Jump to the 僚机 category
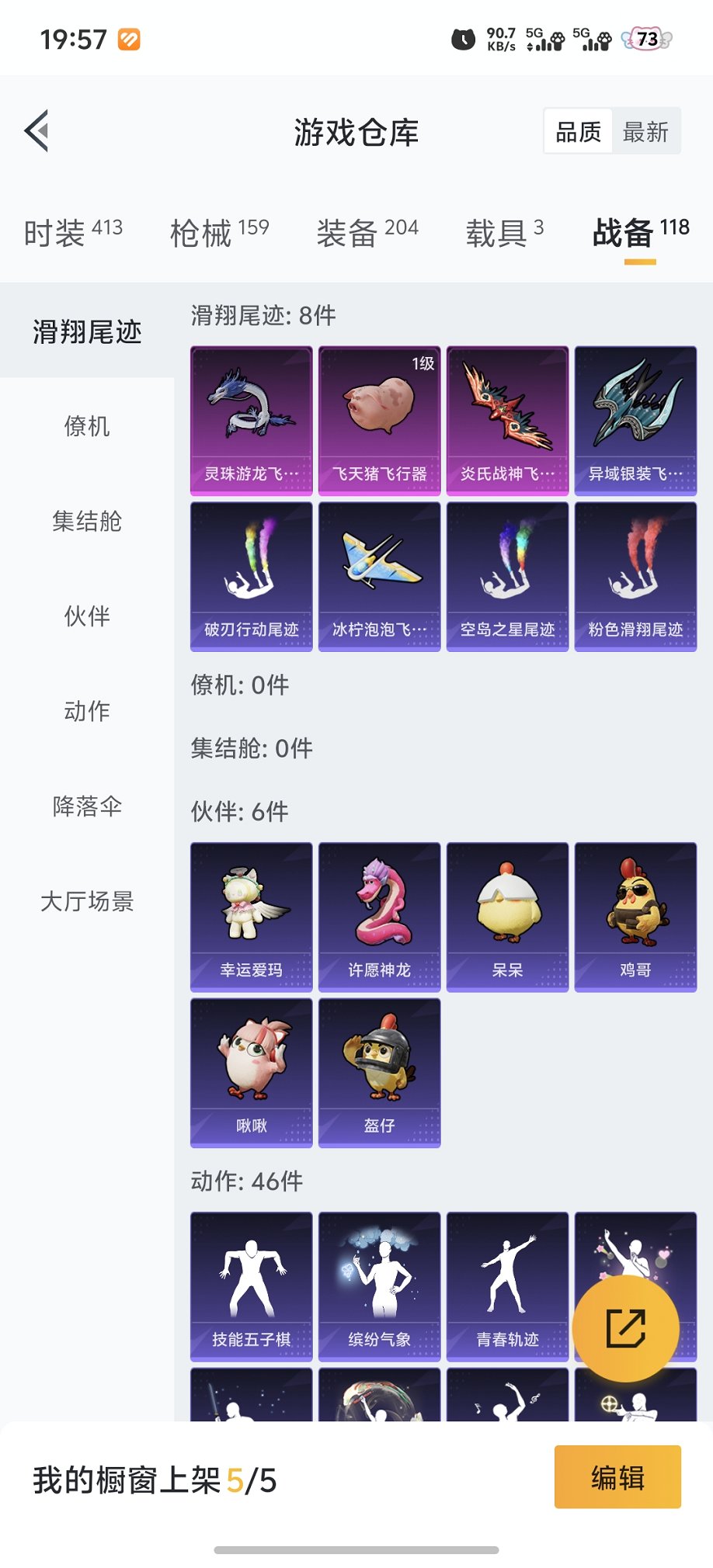The height and width of the screenshot is (1568, 713). [87, 426]
